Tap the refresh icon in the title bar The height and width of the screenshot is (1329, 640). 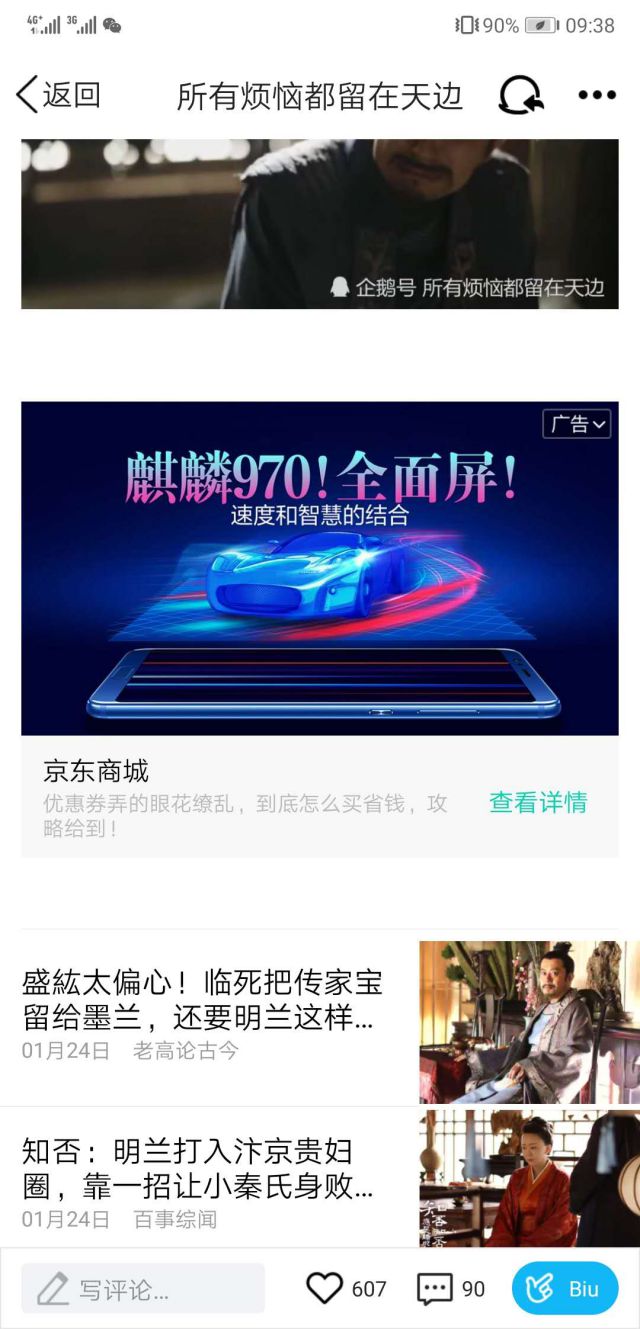[x=521, y=96]
